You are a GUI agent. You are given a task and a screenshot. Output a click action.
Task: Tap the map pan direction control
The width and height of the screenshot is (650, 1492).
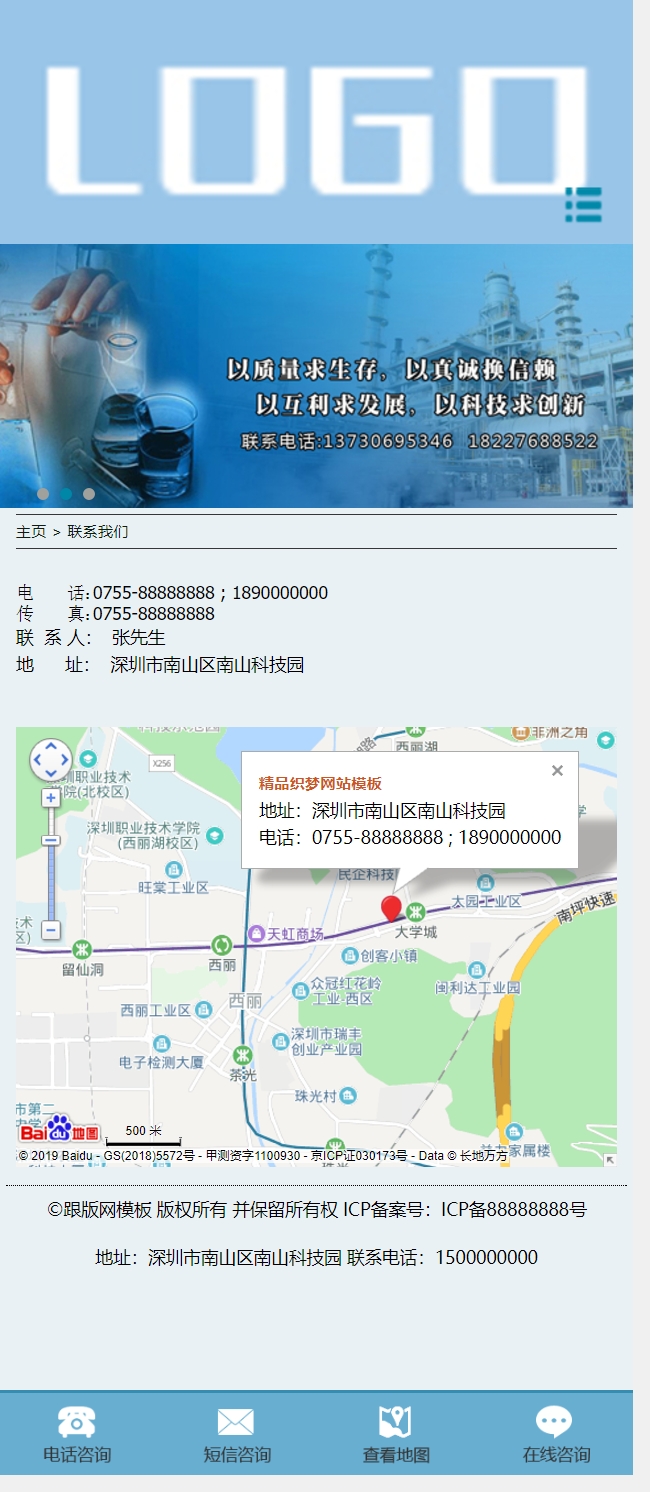point(51,761)
